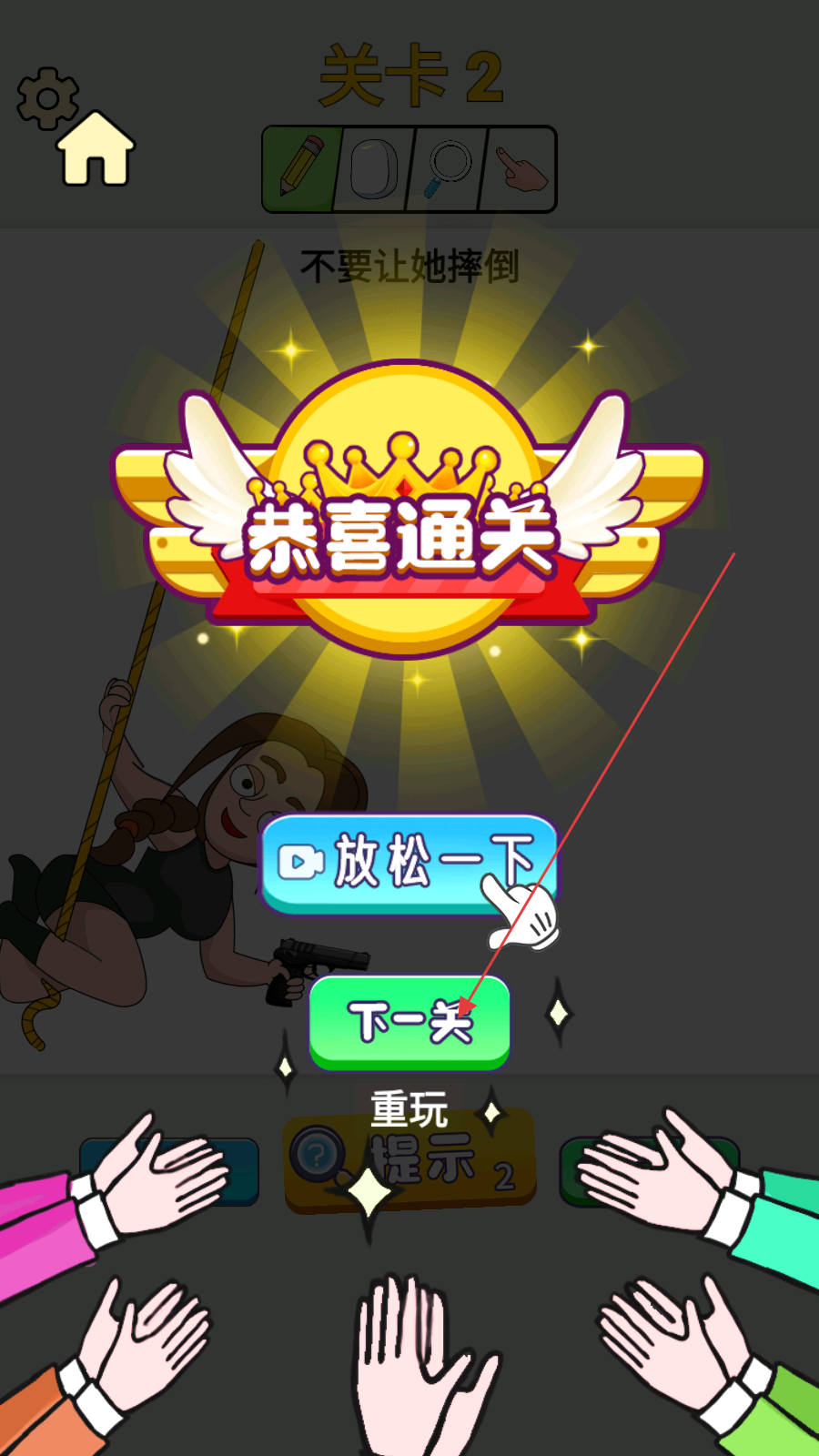
Task: Go to the home screen icon
Action: [96, 148]
